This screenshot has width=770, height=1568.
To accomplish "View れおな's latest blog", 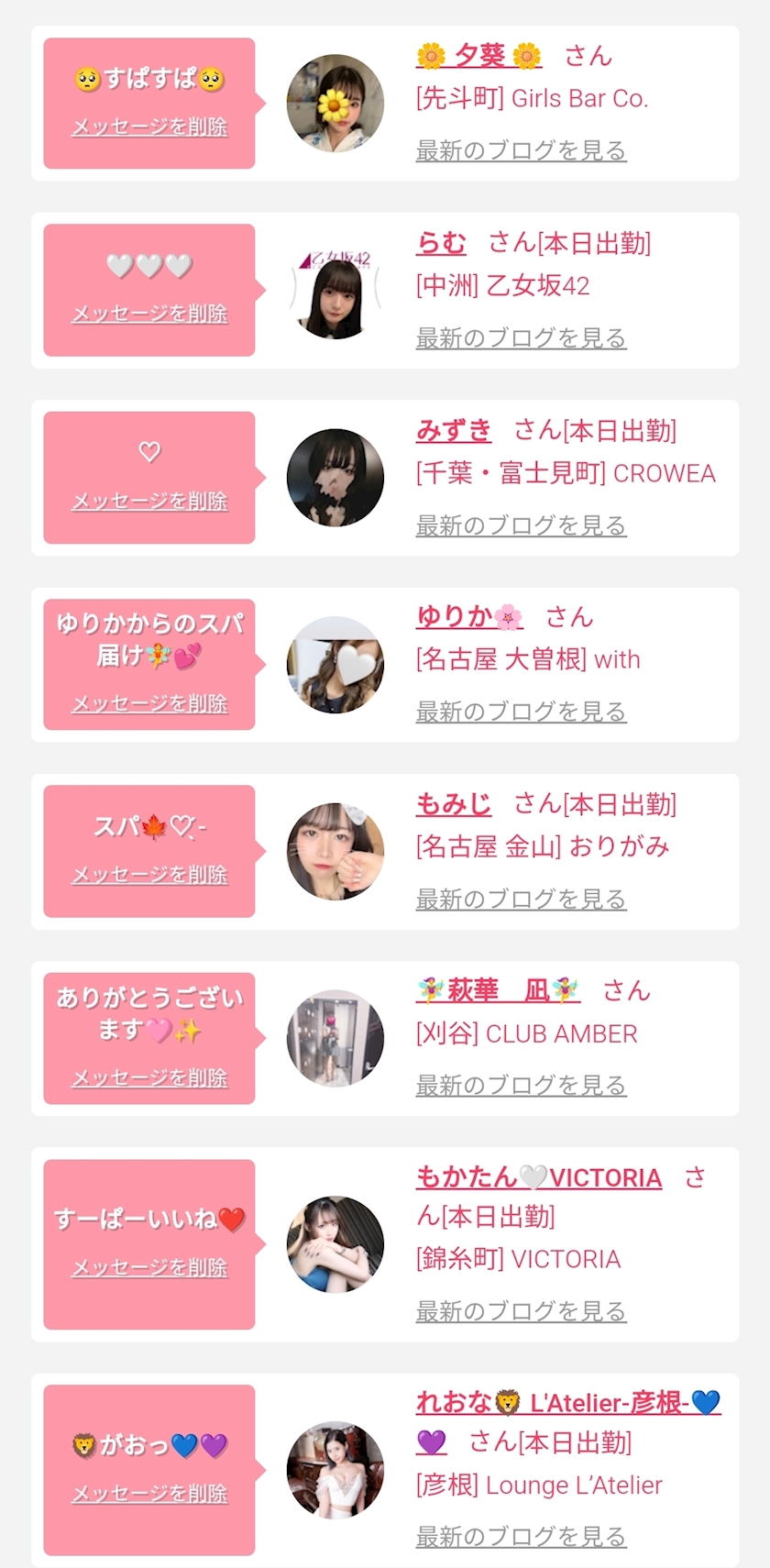I will (521, 1536).
